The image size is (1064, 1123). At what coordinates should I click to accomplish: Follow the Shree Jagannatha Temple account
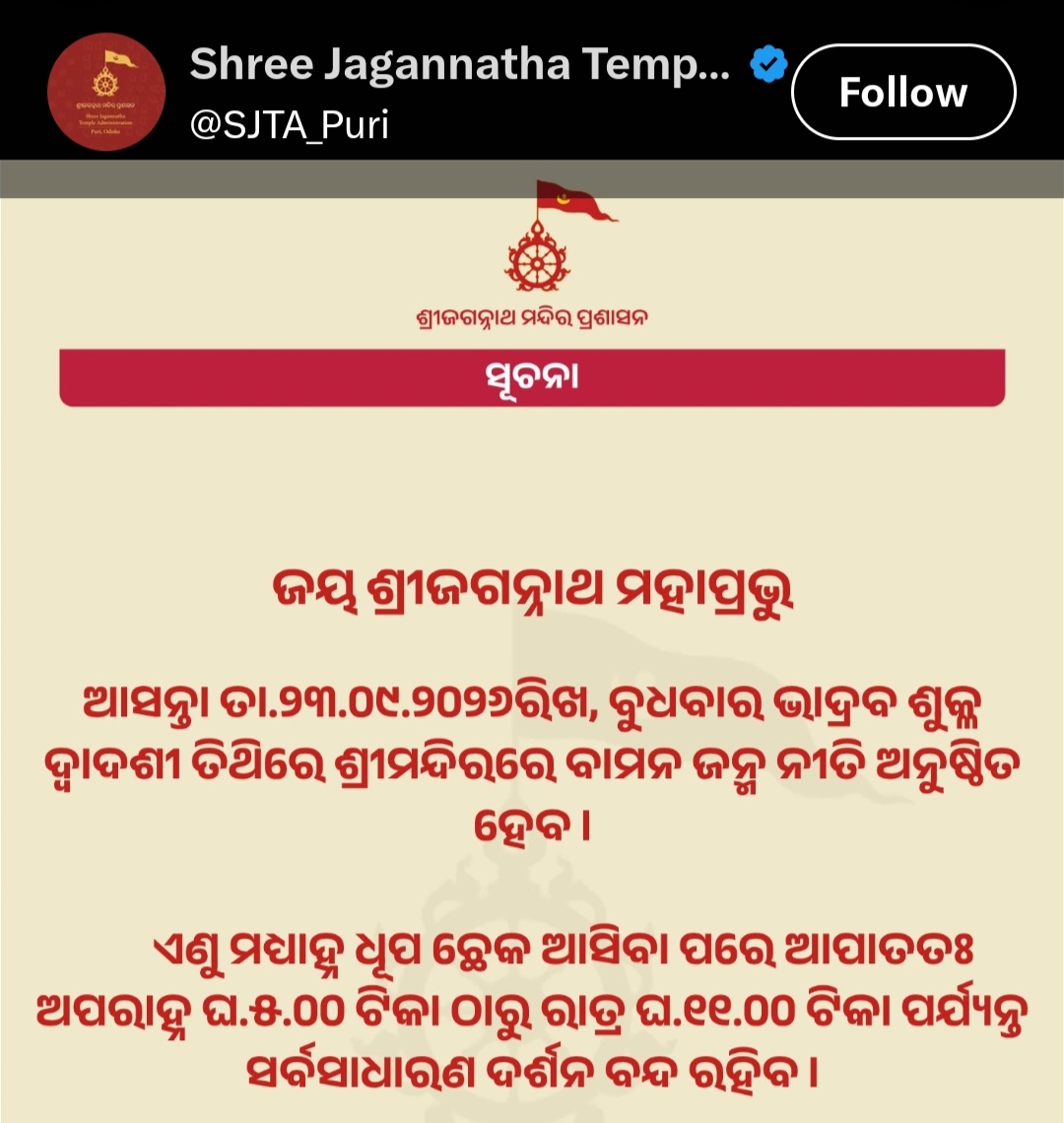902,92
